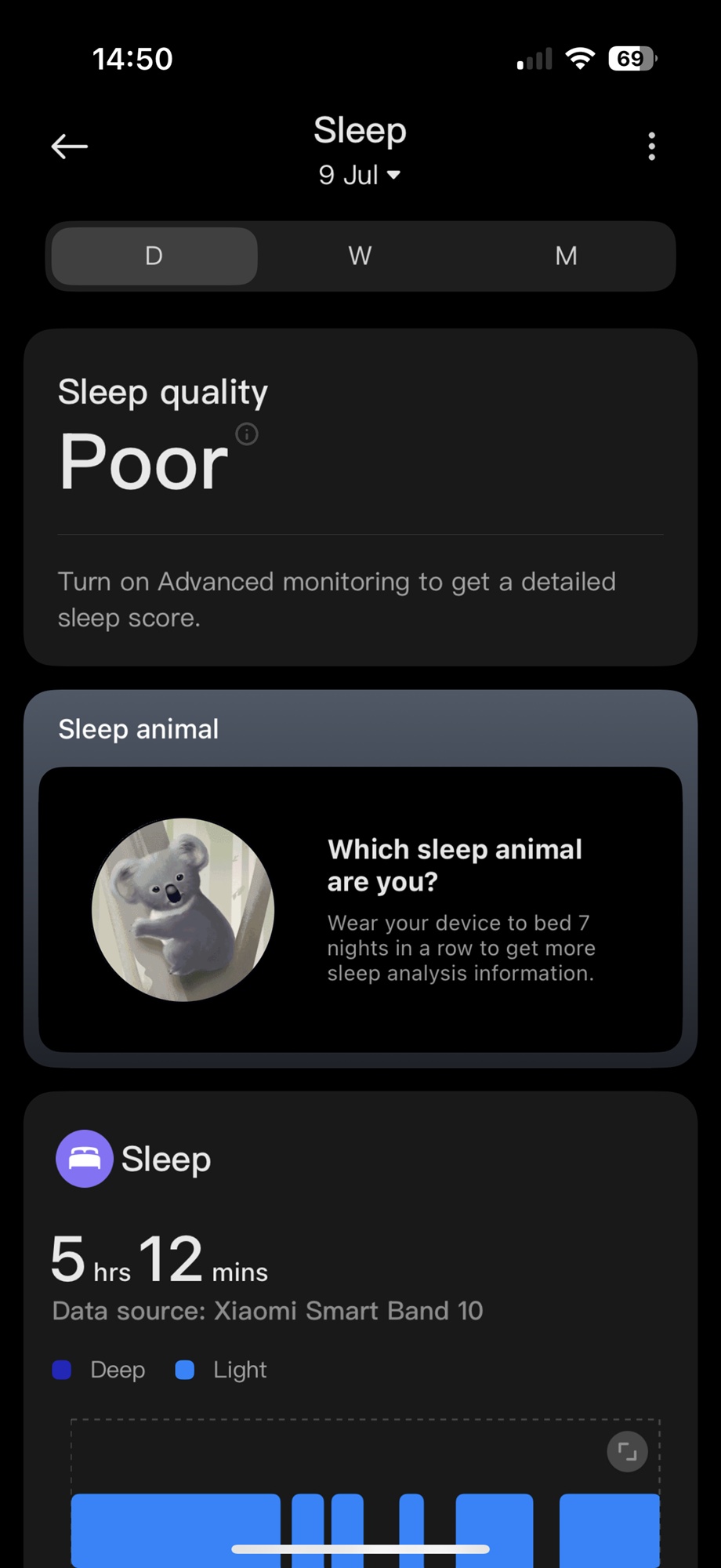Switch to the W weekly view

[360, 256]
